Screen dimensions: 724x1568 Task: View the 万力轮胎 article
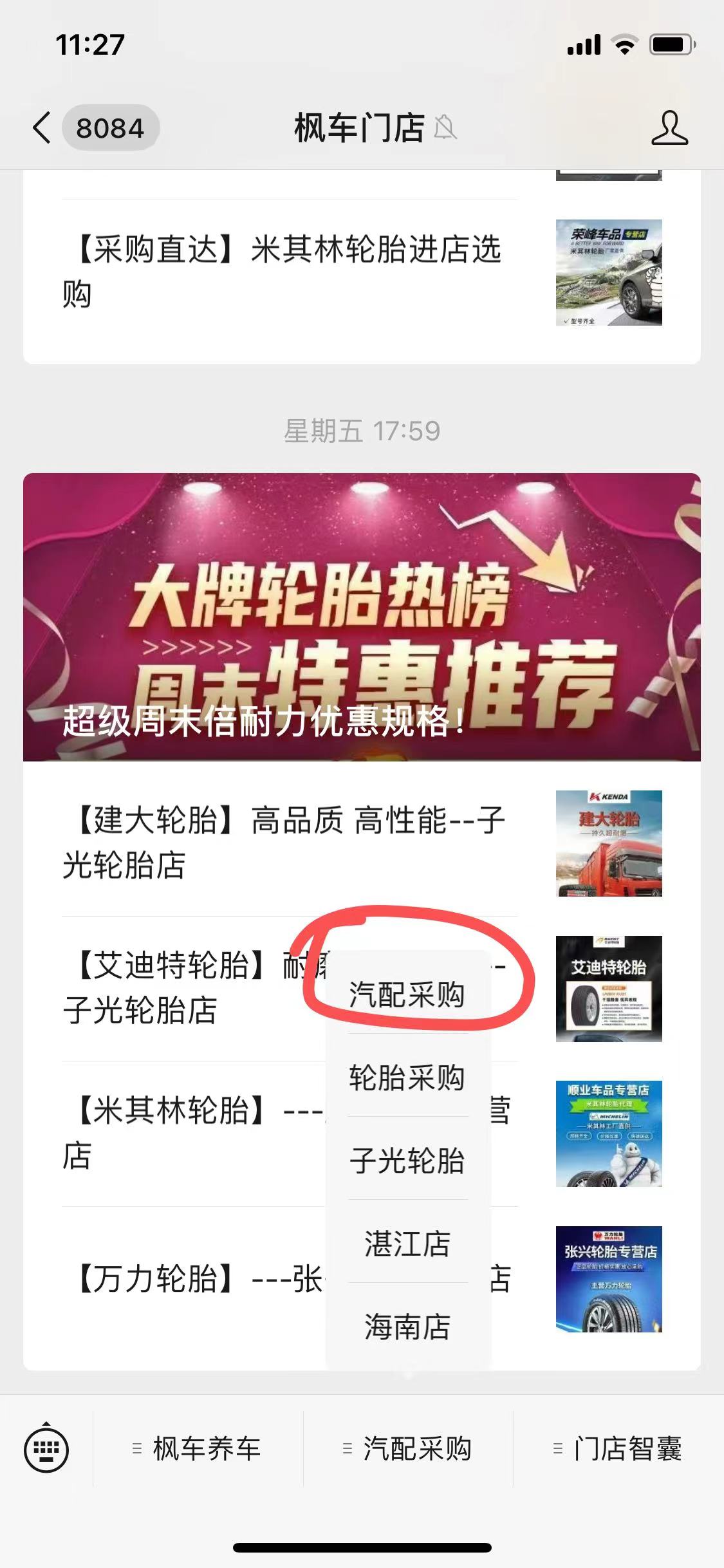[x=193, y=1278]
